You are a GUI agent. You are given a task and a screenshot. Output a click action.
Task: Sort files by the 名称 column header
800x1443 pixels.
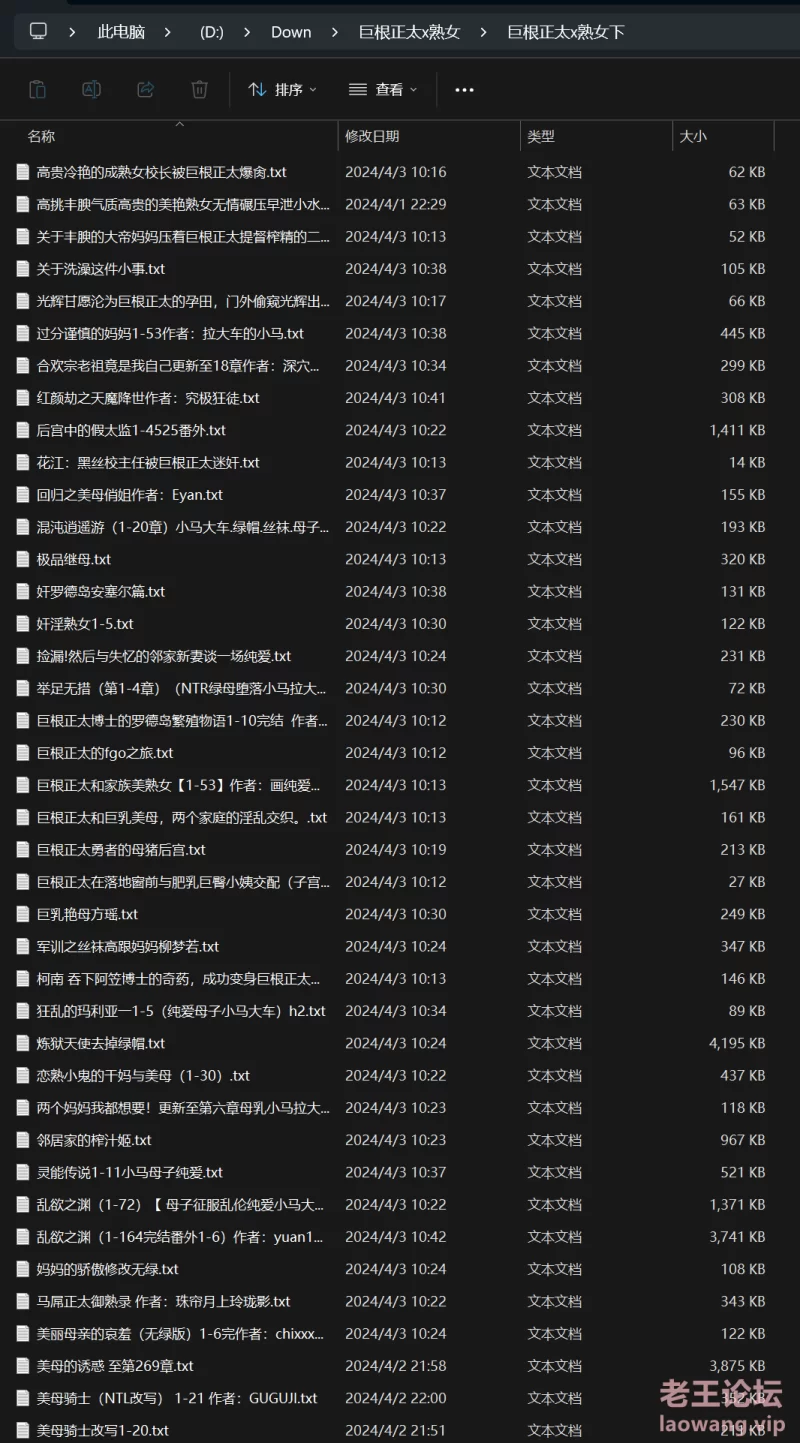coord(176,136)
